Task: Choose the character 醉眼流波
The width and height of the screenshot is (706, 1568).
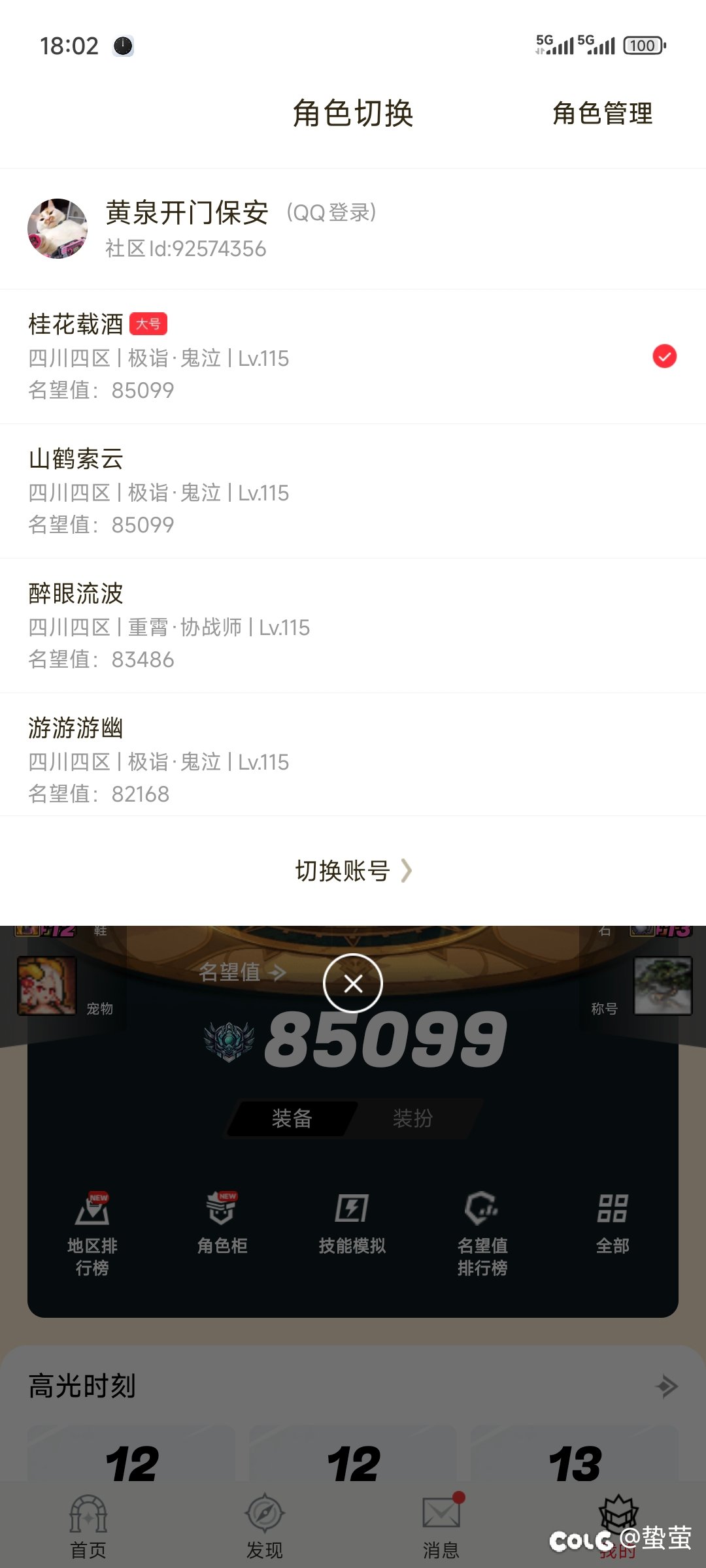Action: [x=353, y=626]
